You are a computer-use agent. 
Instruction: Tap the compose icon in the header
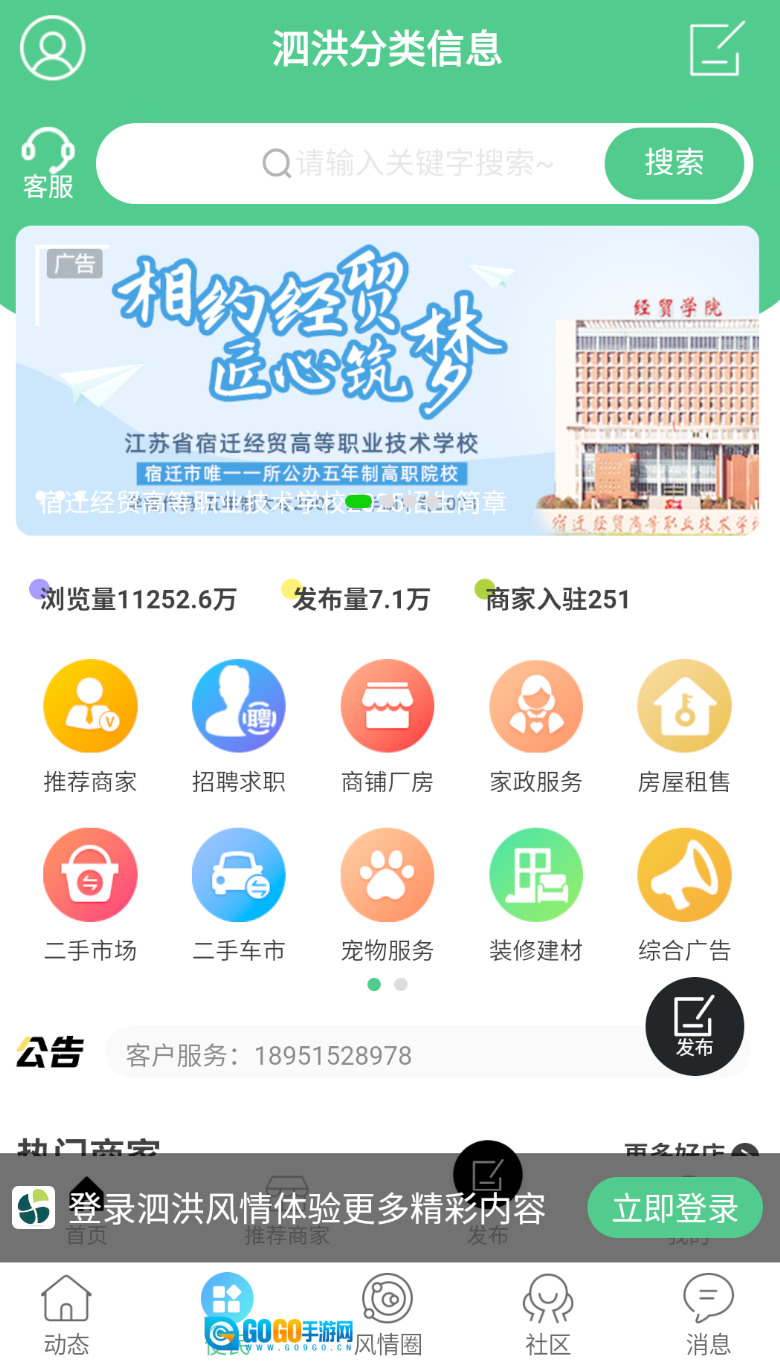[717, 48]
